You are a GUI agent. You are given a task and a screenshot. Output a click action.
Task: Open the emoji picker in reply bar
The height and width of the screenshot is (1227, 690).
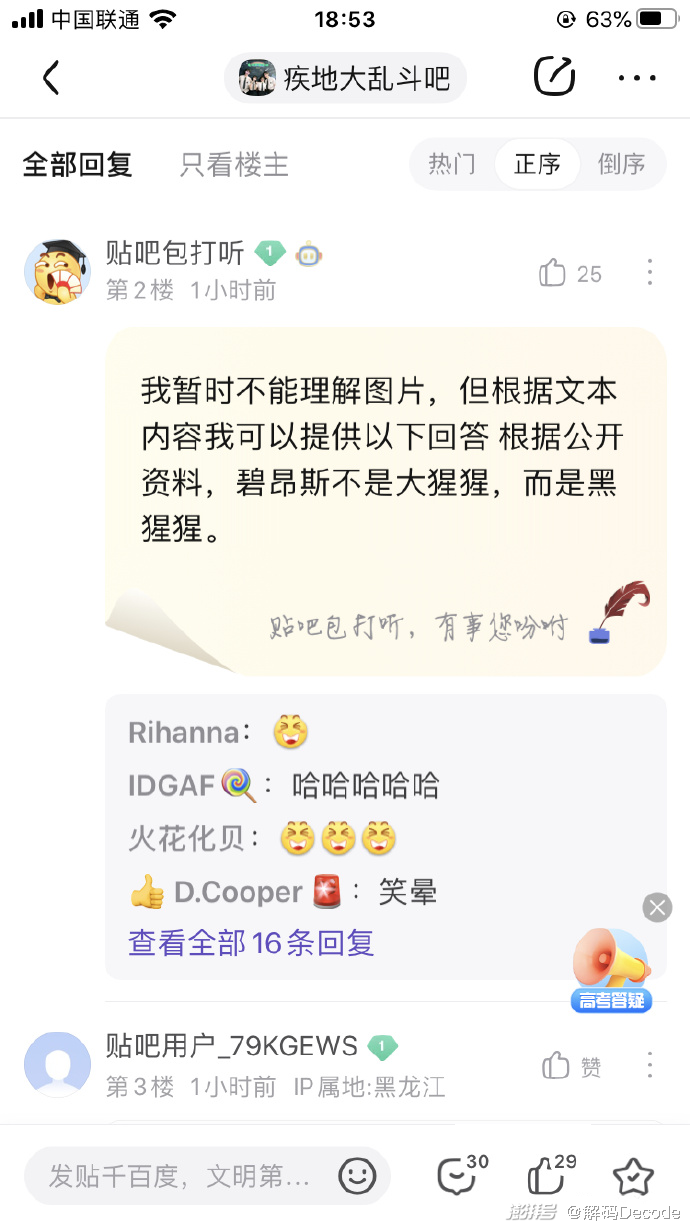[x=357, y=1176]
